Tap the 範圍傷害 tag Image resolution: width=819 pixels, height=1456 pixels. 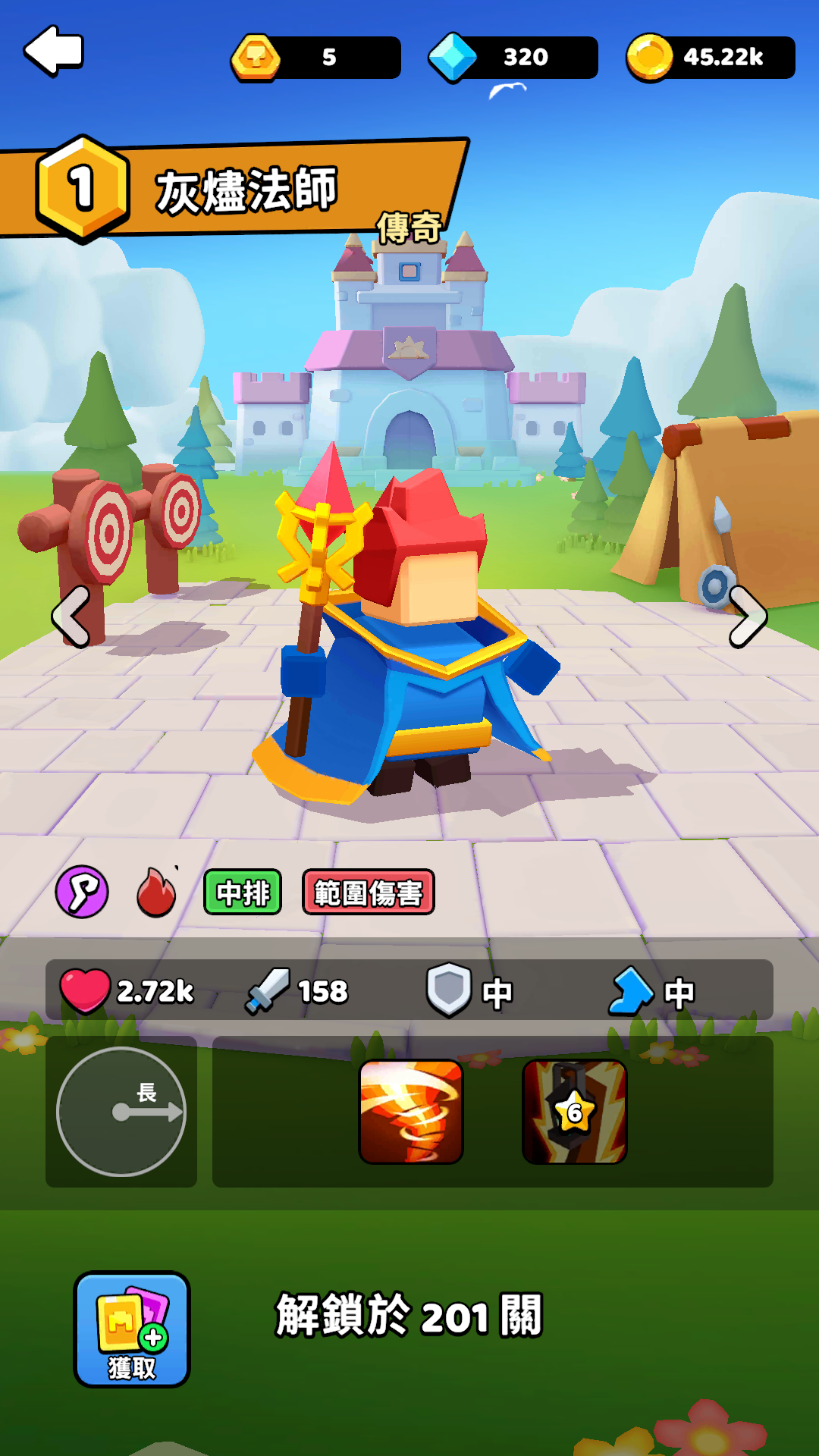[369, 893]
